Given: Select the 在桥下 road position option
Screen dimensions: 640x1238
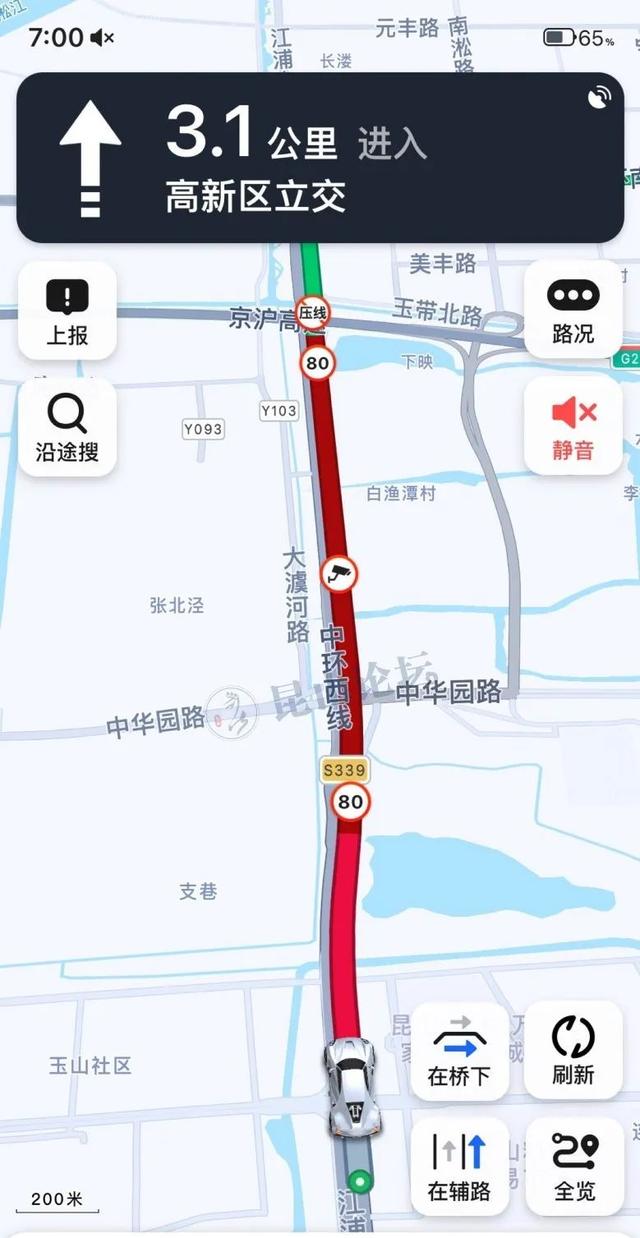Looking at the screenshot, I should click(x=459, y=1051).
